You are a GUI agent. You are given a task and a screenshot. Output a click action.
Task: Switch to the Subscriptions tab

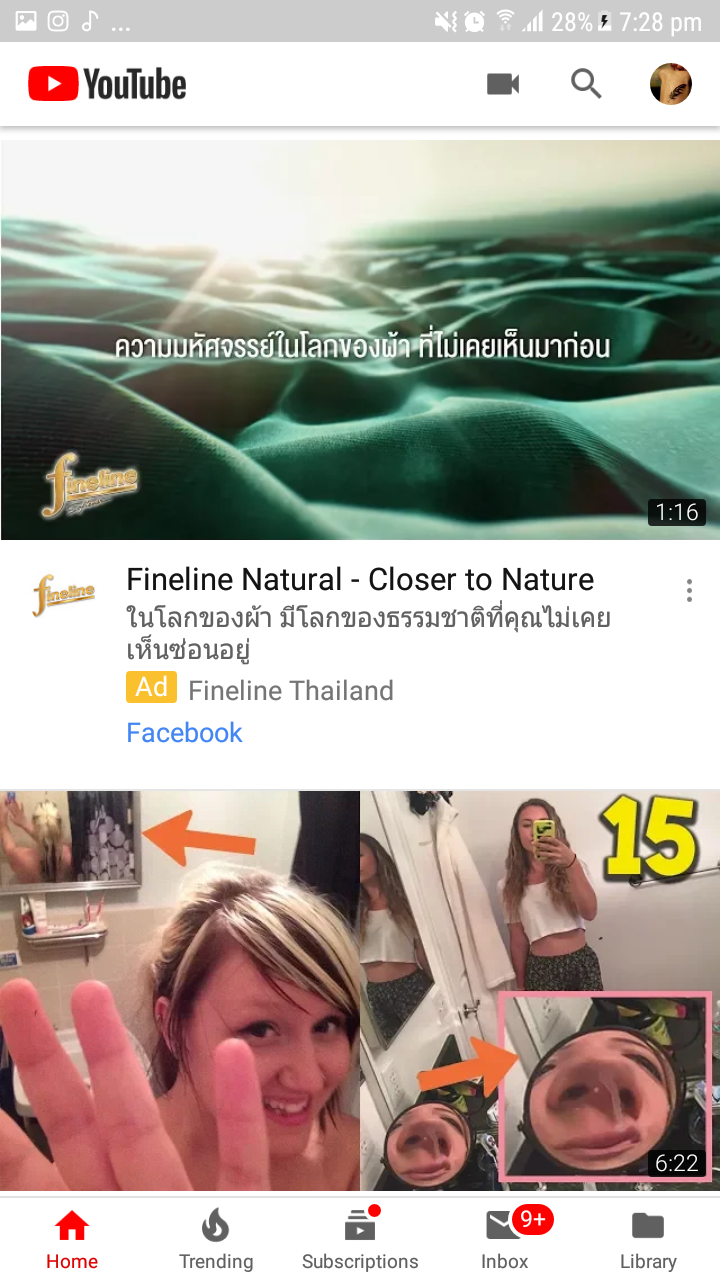[360, 1240]
